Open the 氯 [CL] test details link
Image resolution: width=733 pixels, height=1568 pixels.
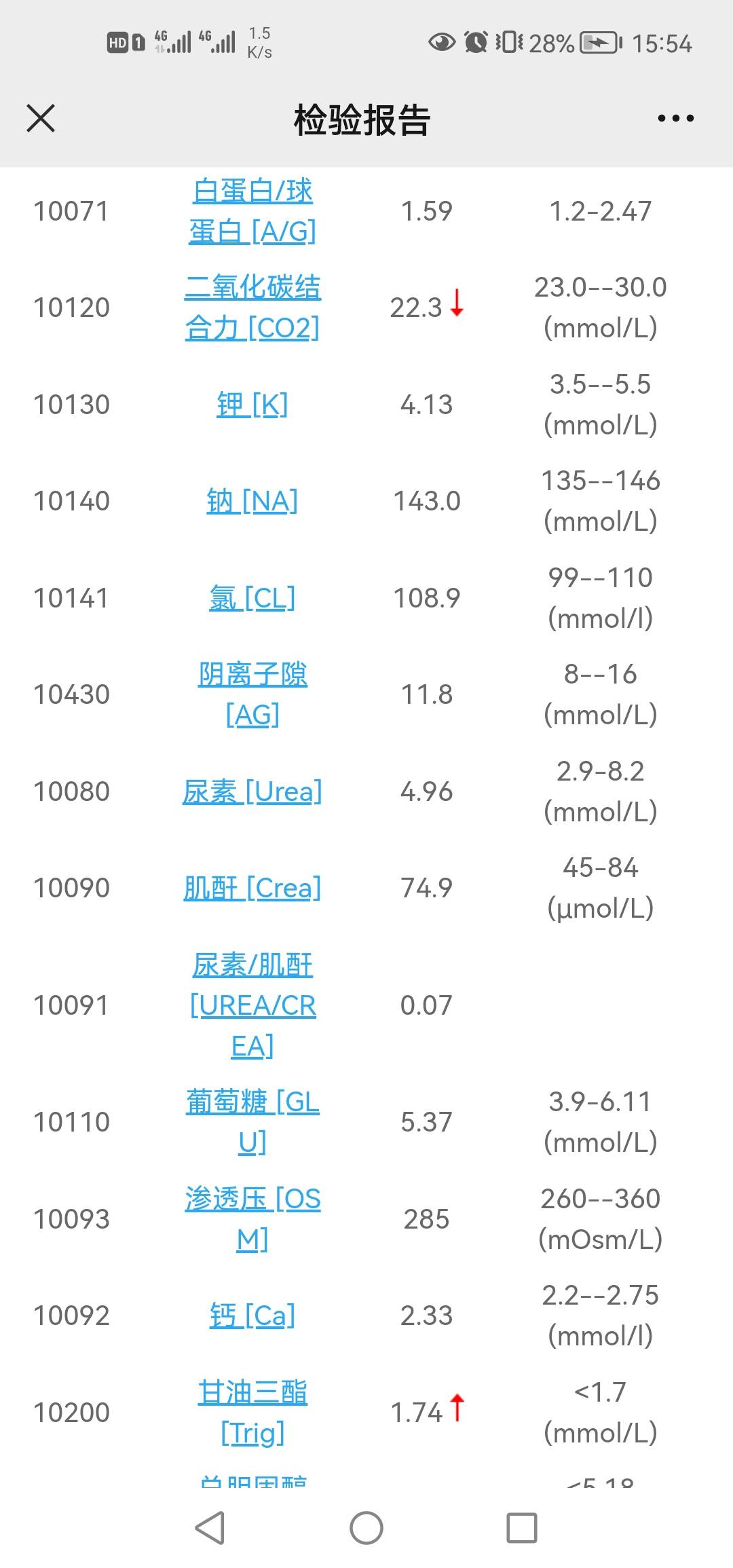click(252, 597)
